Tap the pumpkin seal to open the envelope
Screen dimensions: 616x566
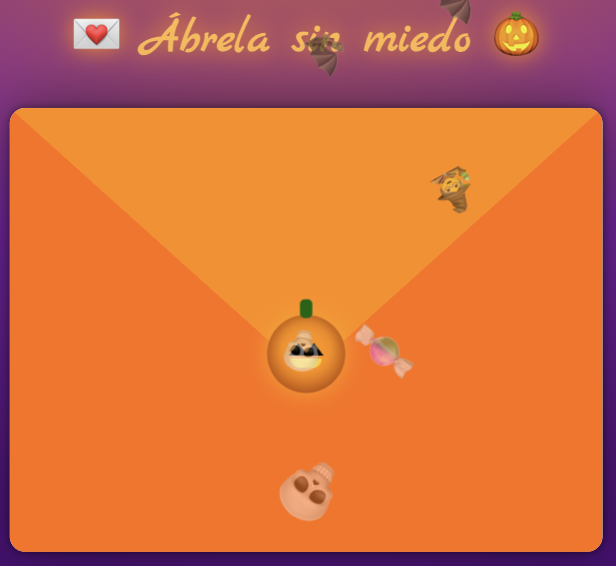306,353
